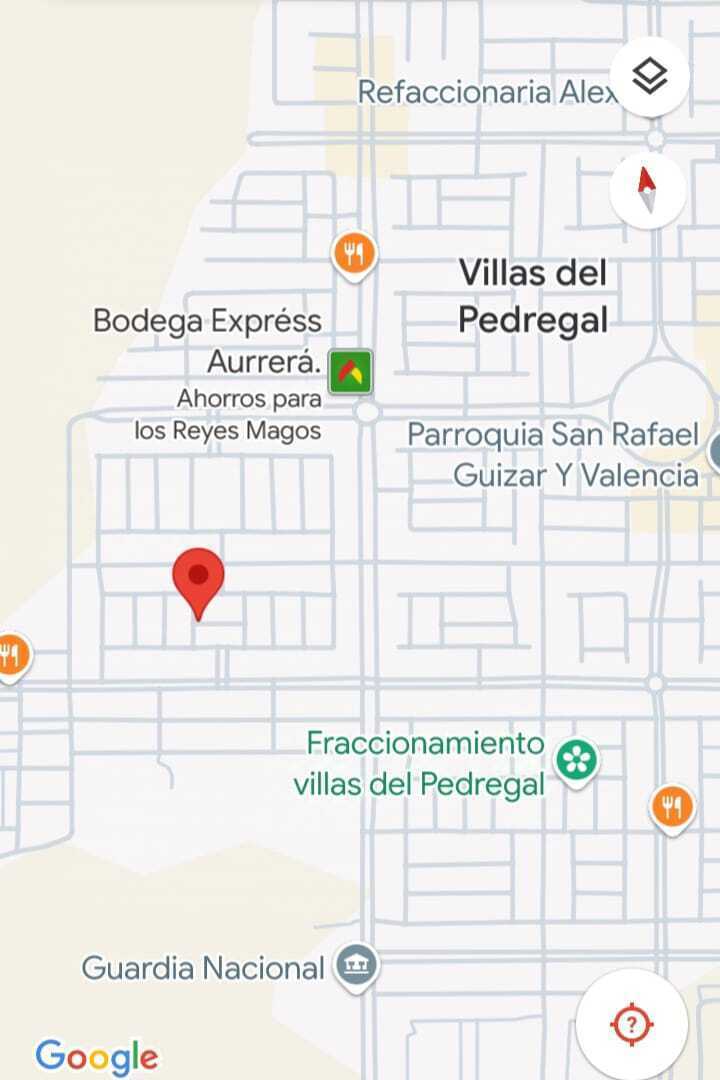Open the Guardia Nacional place marker
Screen dimensions: 720x1080
click(x=356, y=966)
